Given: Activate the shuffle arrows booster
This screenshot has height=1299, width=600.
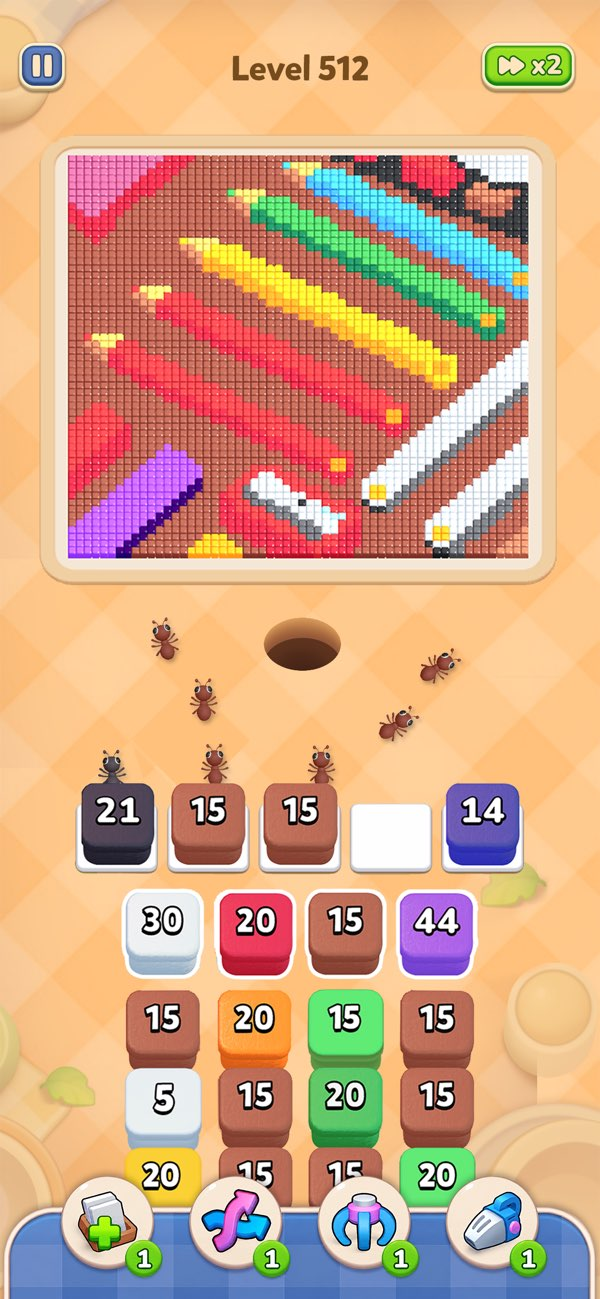Looking at the screenshot, I should tap(236, 1223).
